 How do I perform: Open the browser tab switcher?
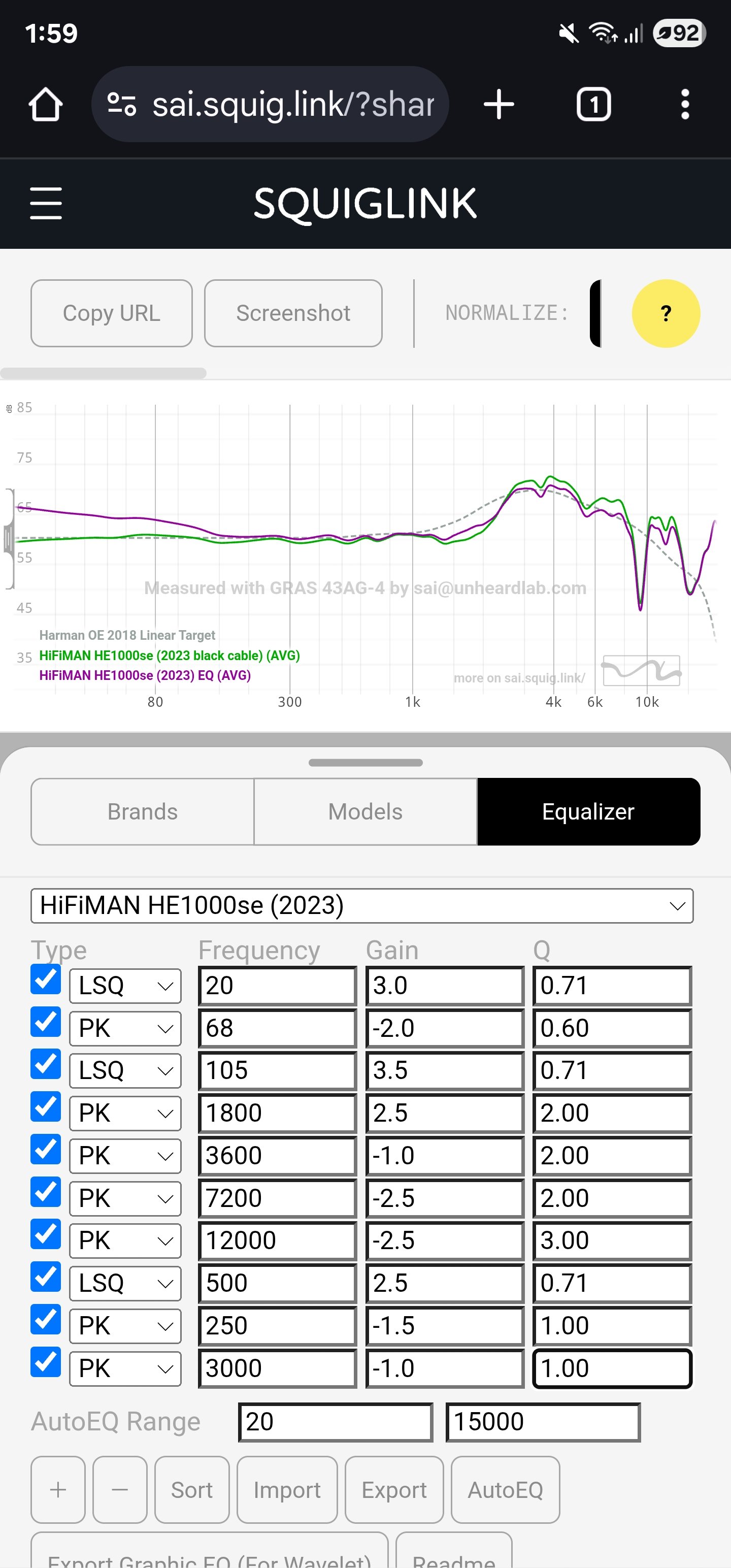coord(593,104)
